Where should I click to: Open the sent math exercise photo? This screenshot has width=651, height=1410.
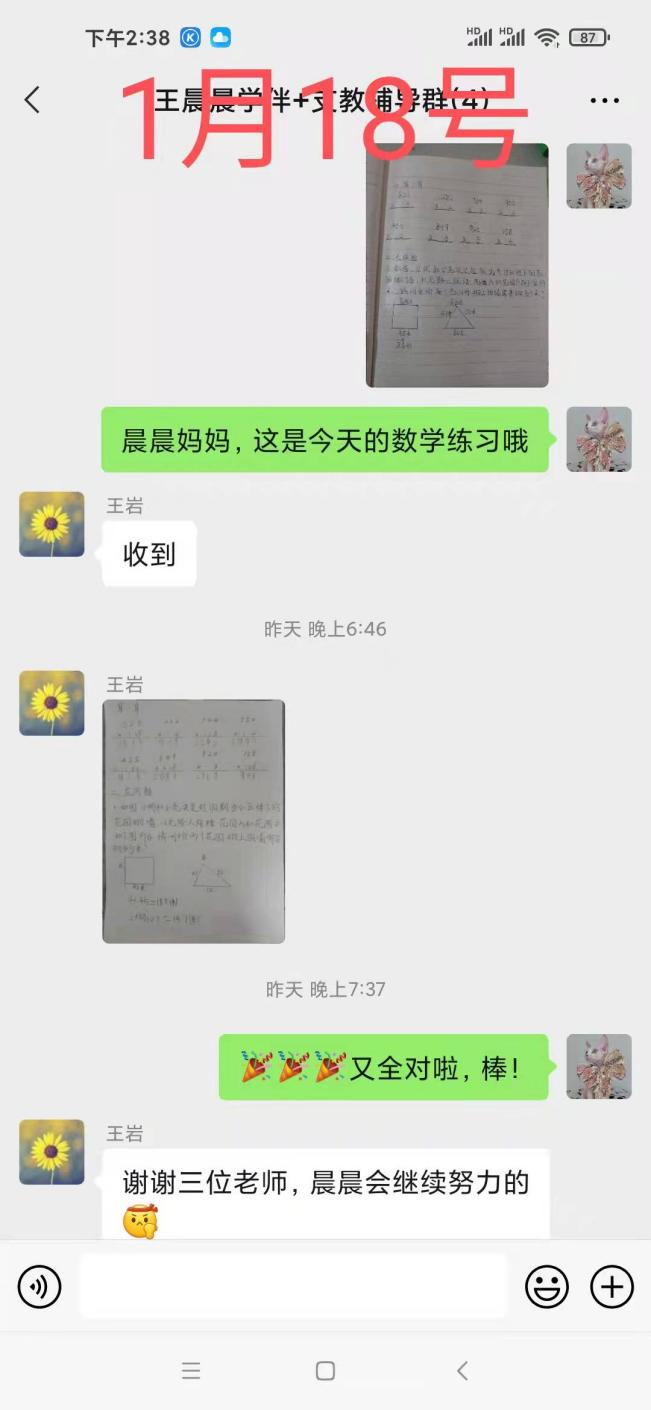[457, 265]
